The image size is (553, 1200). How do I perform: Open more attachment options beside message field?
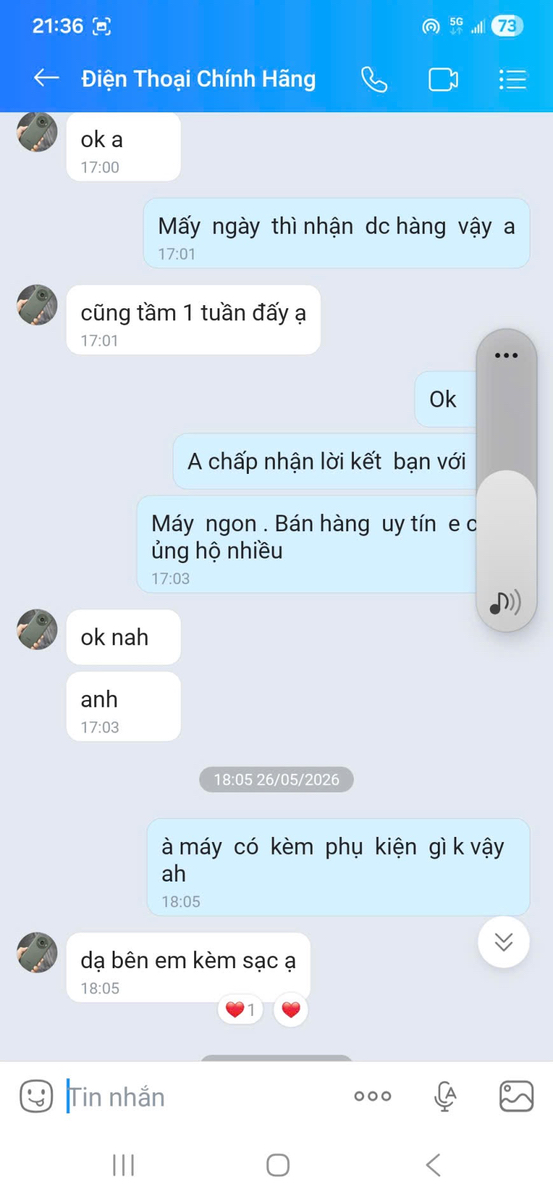point(373,1096)
